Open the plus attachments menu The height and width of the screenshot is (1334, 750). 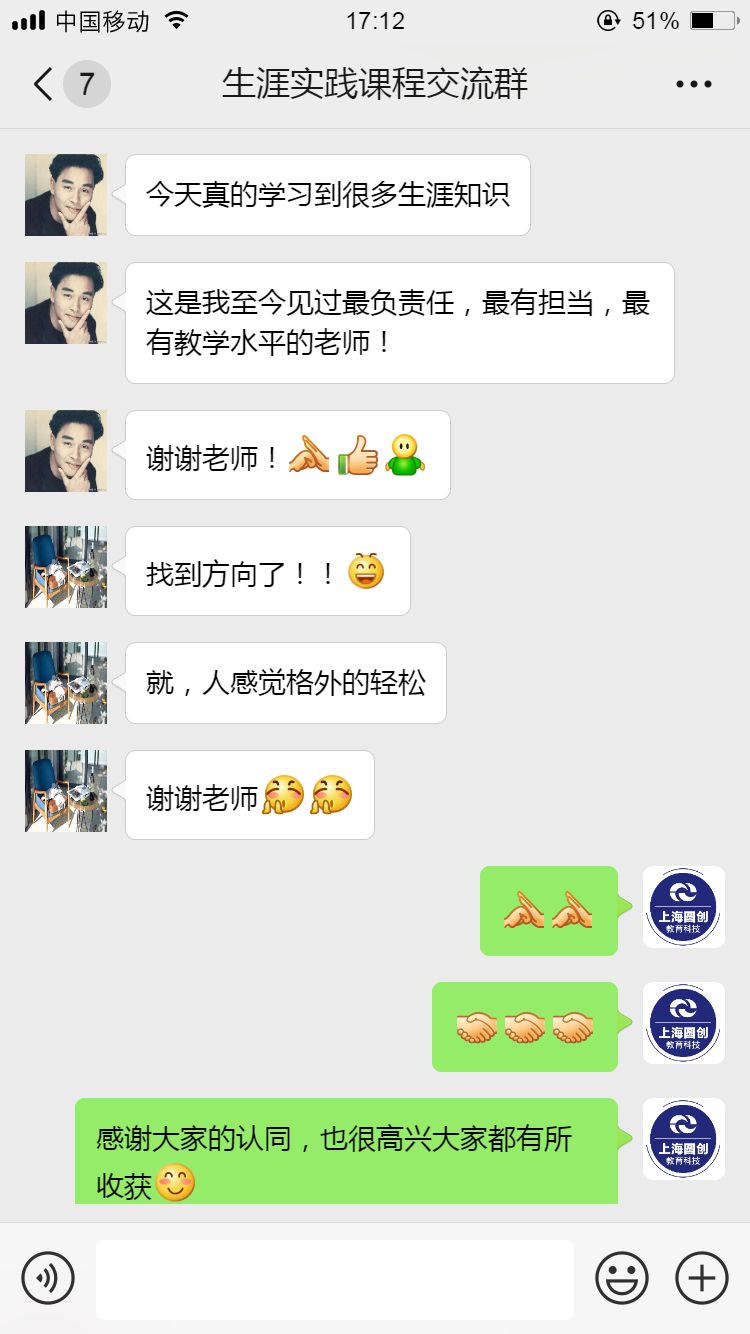[701, 1277]
